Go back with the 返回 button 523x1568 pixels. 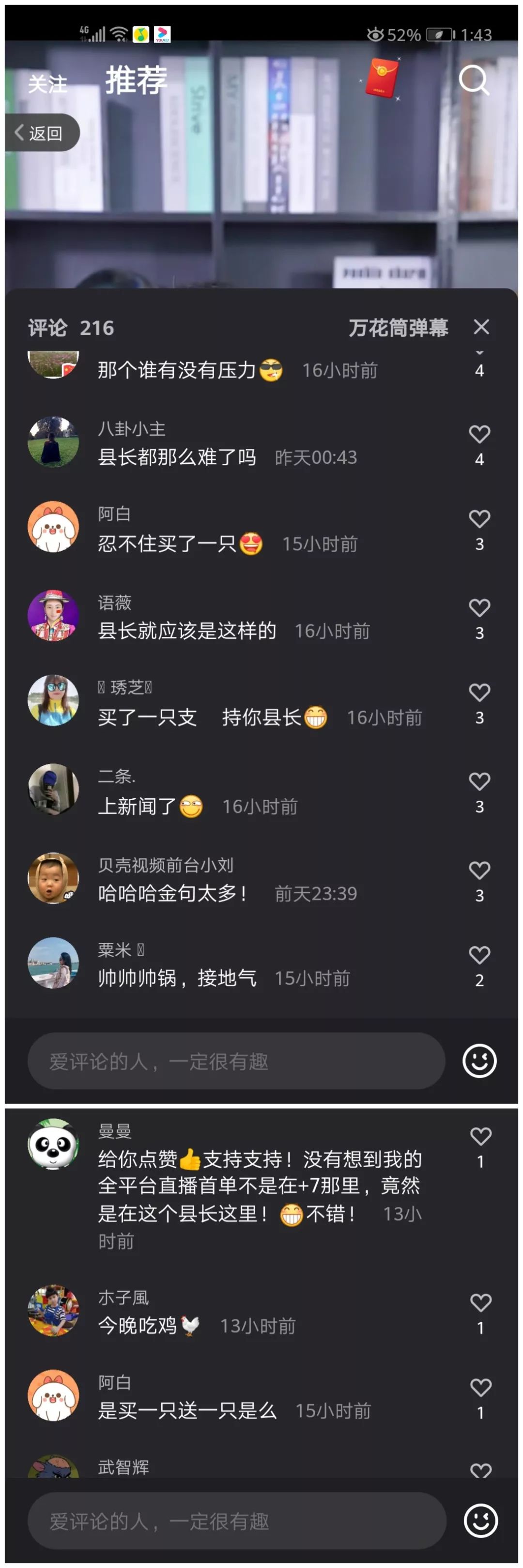click(41, 133)
